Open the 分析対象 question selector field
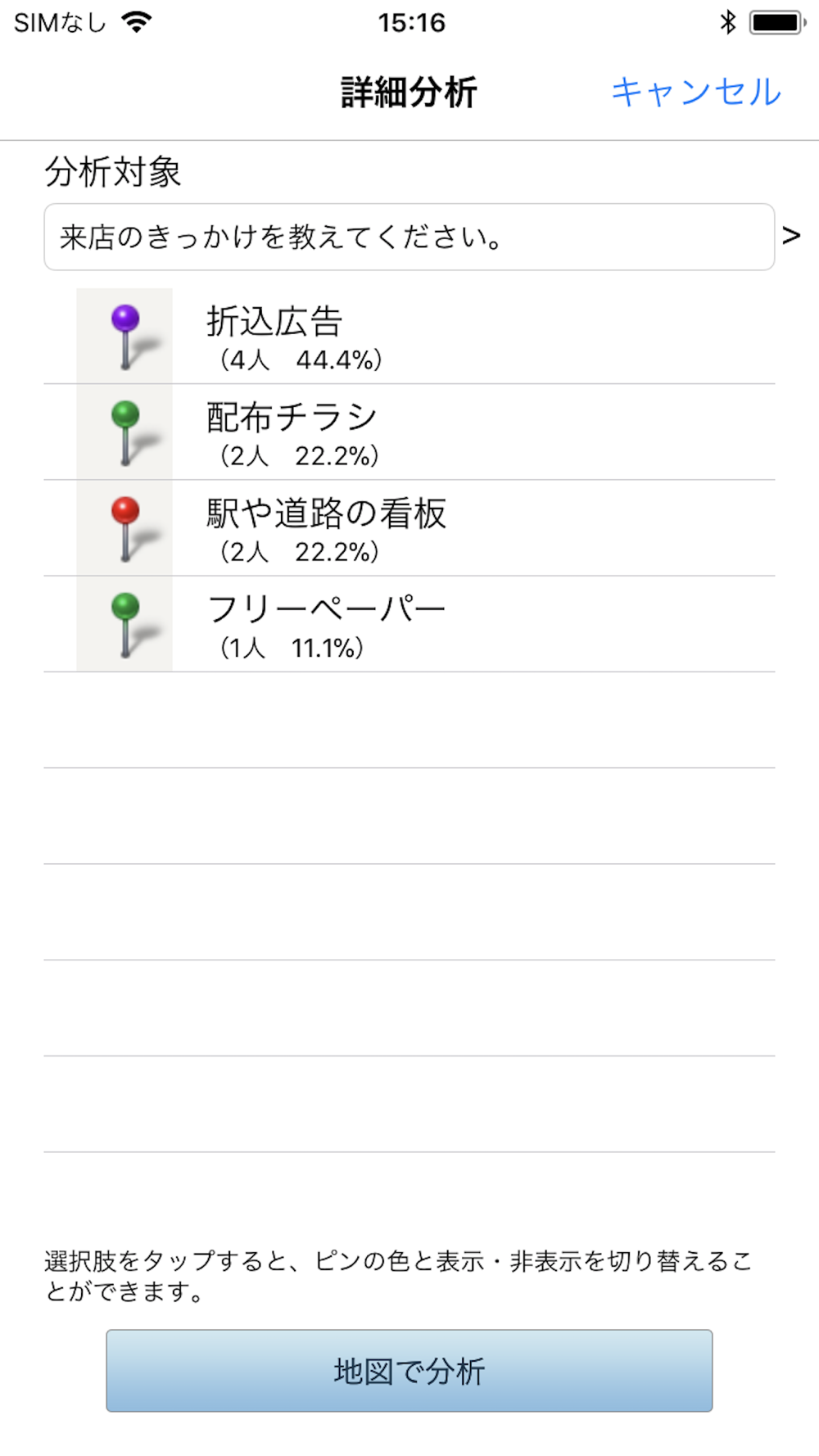 click(409, 237)
